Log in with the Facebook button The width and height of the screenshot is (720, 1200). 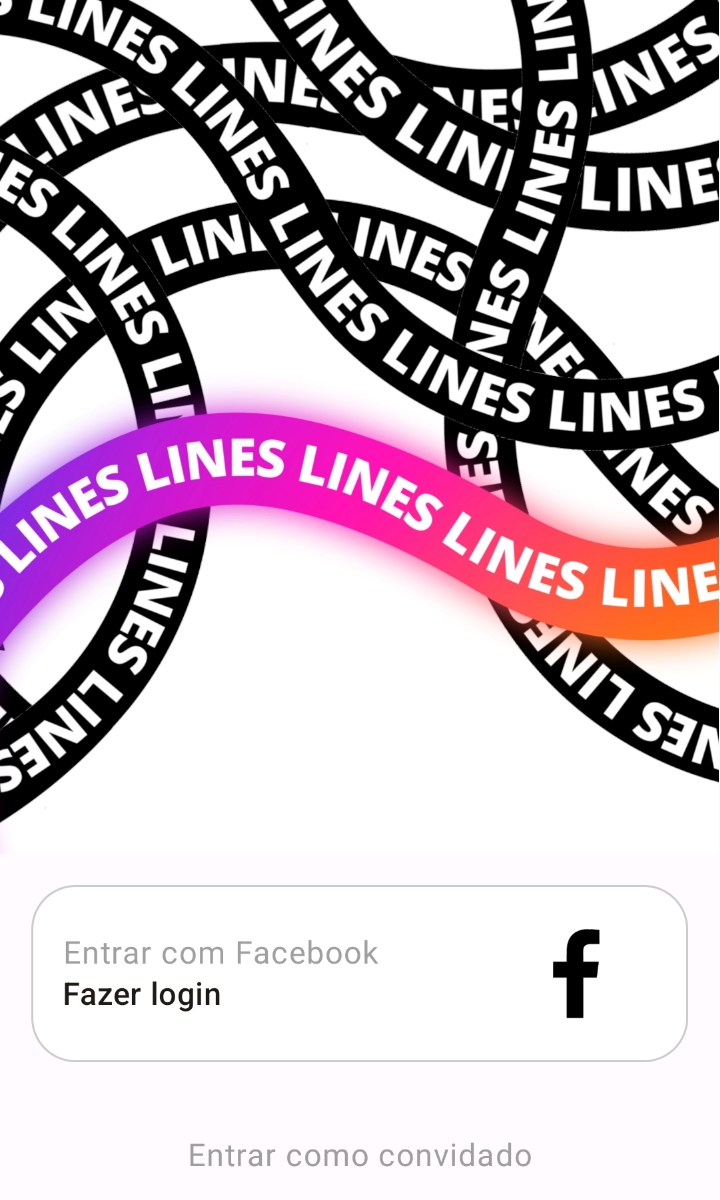click(359, 973)
